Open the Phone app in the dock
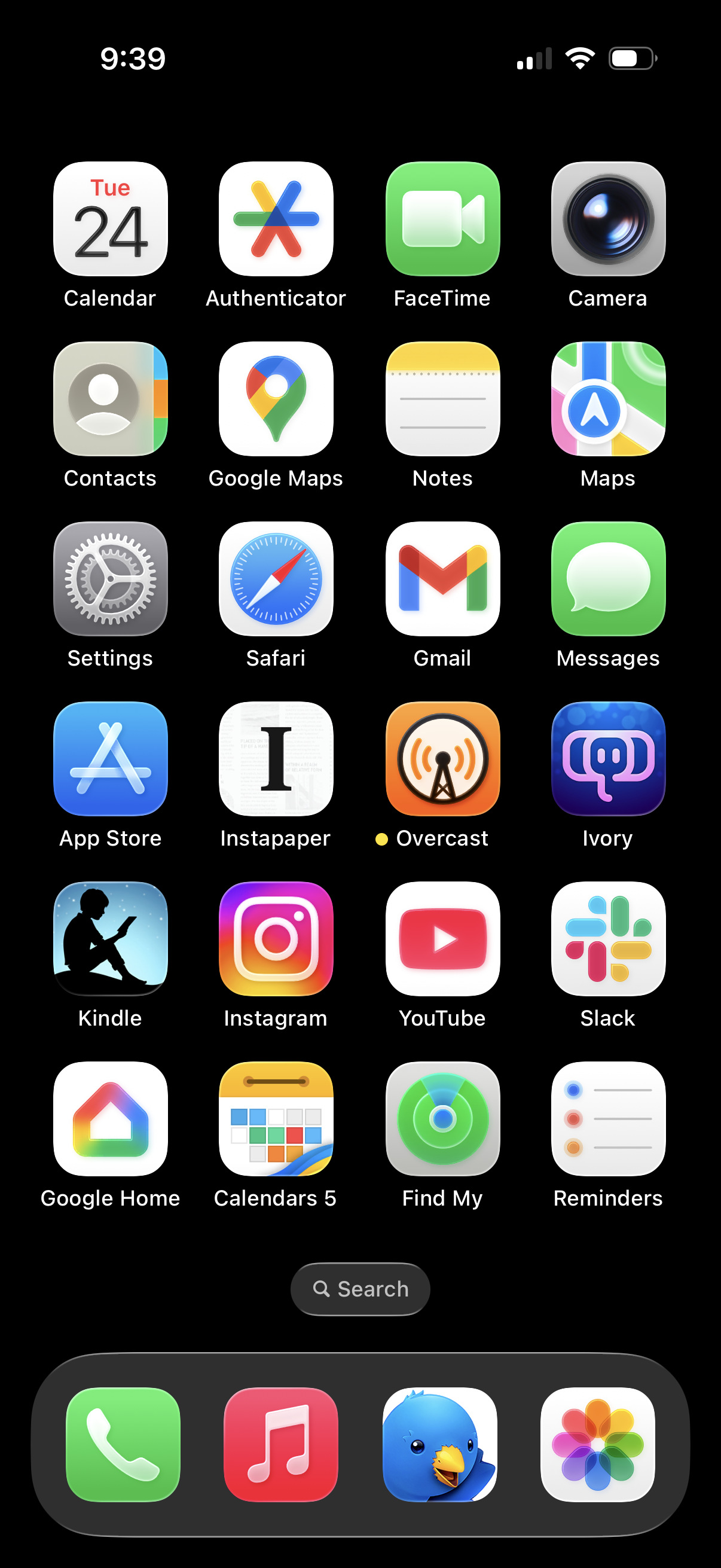This screenshot has width=721, height=1568. (x=123, y=1444)
